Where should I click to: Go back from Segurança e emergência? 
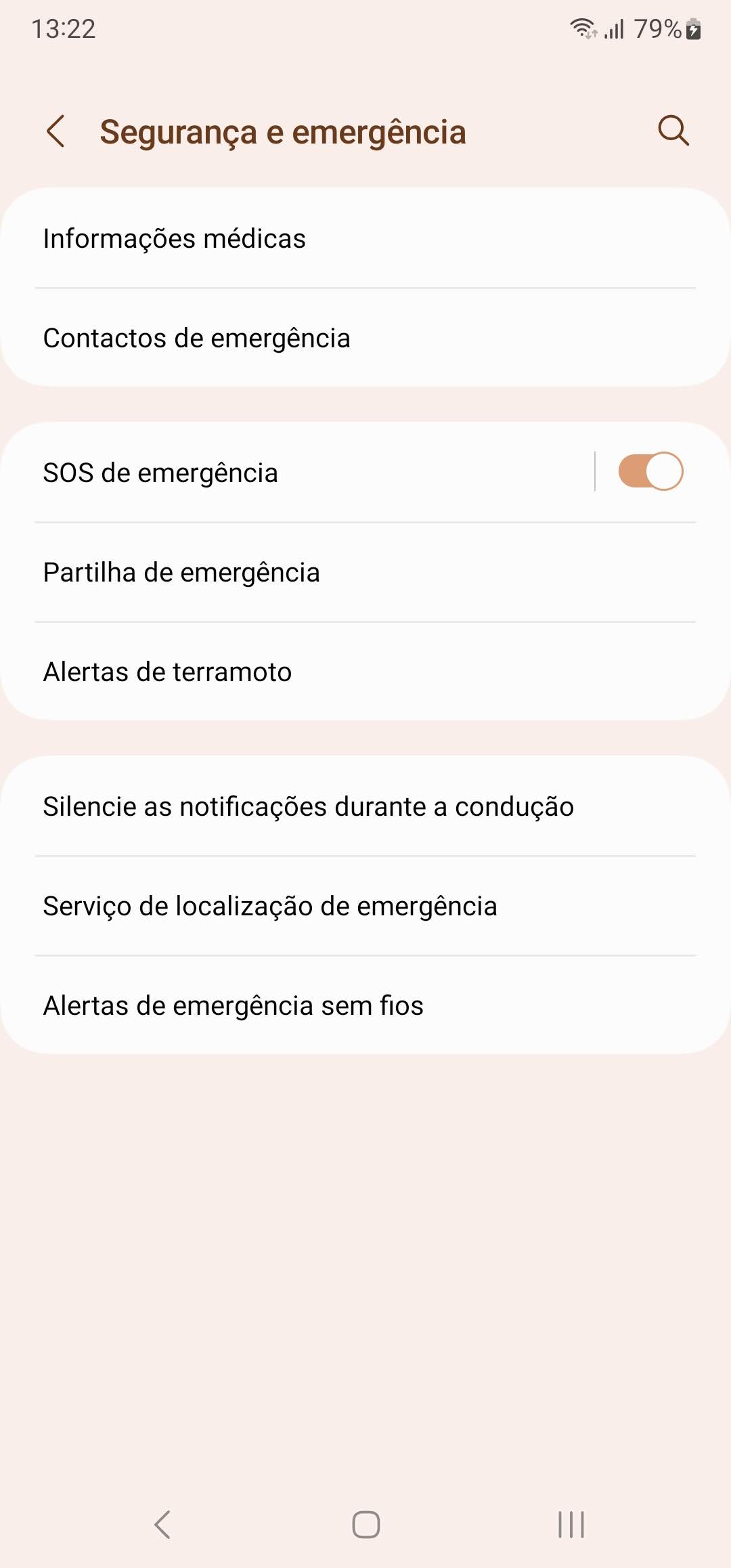click(x=56, y=131)
